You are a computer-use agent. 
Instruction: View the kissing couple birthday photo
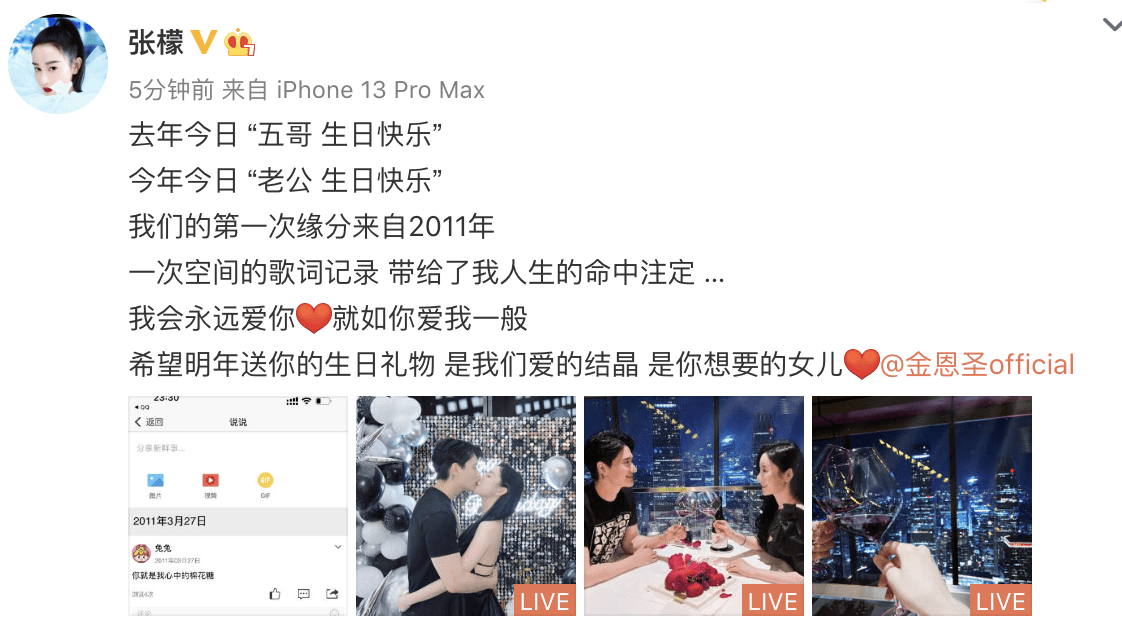point(465,505)
